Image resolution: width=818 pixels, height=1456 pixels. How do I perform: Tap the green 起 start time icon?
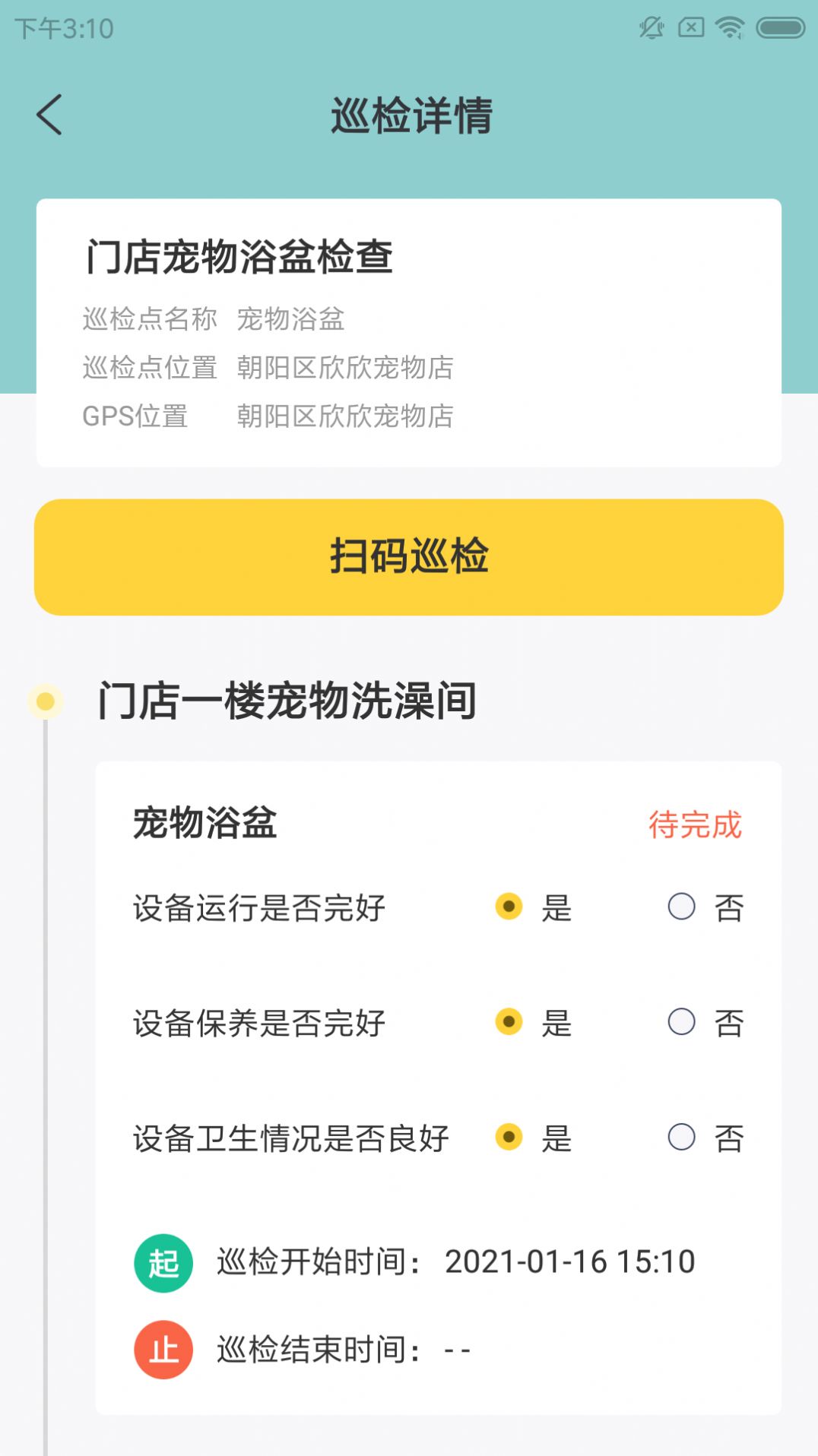[163, 1260]
